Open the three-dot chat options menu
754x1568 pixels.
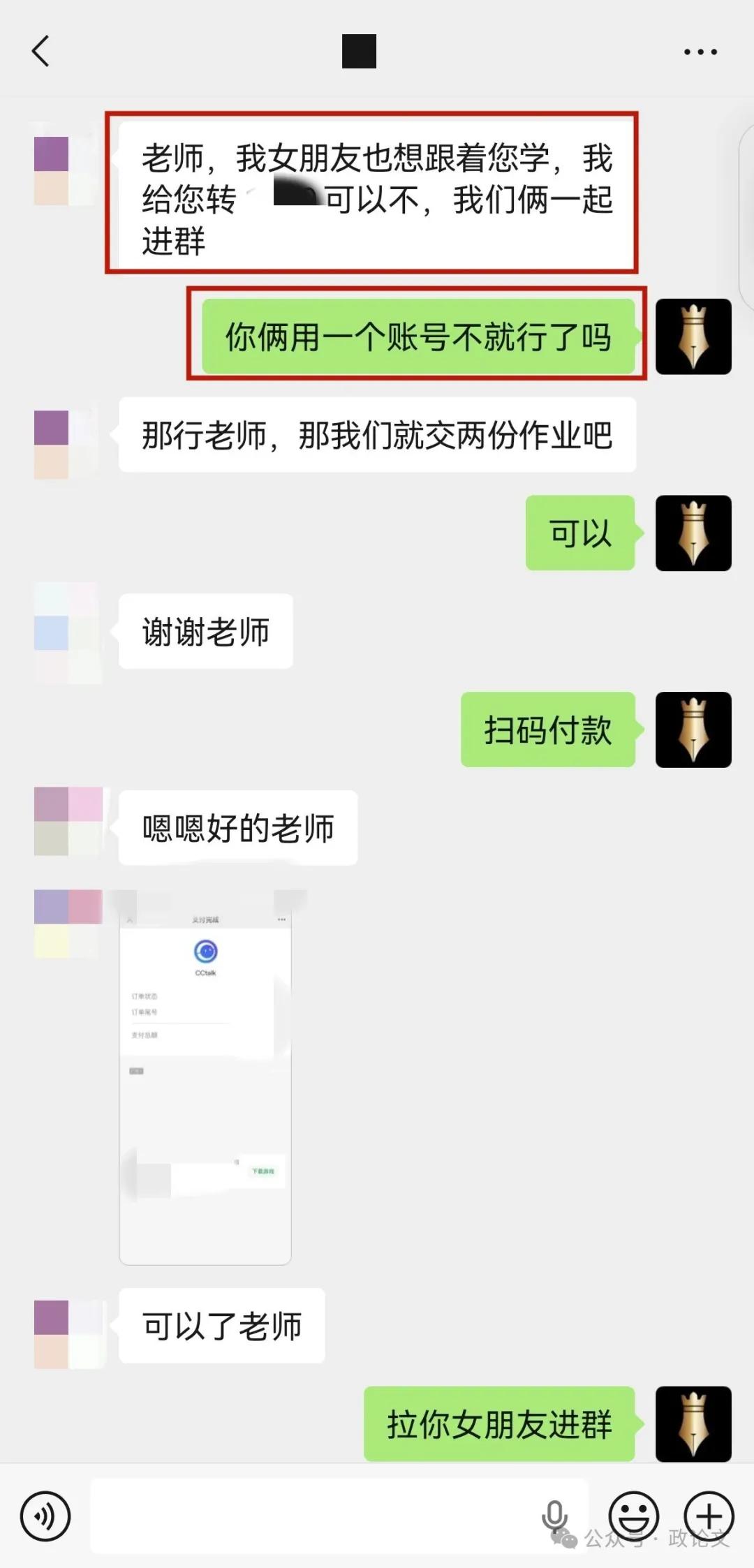(700, 52)
